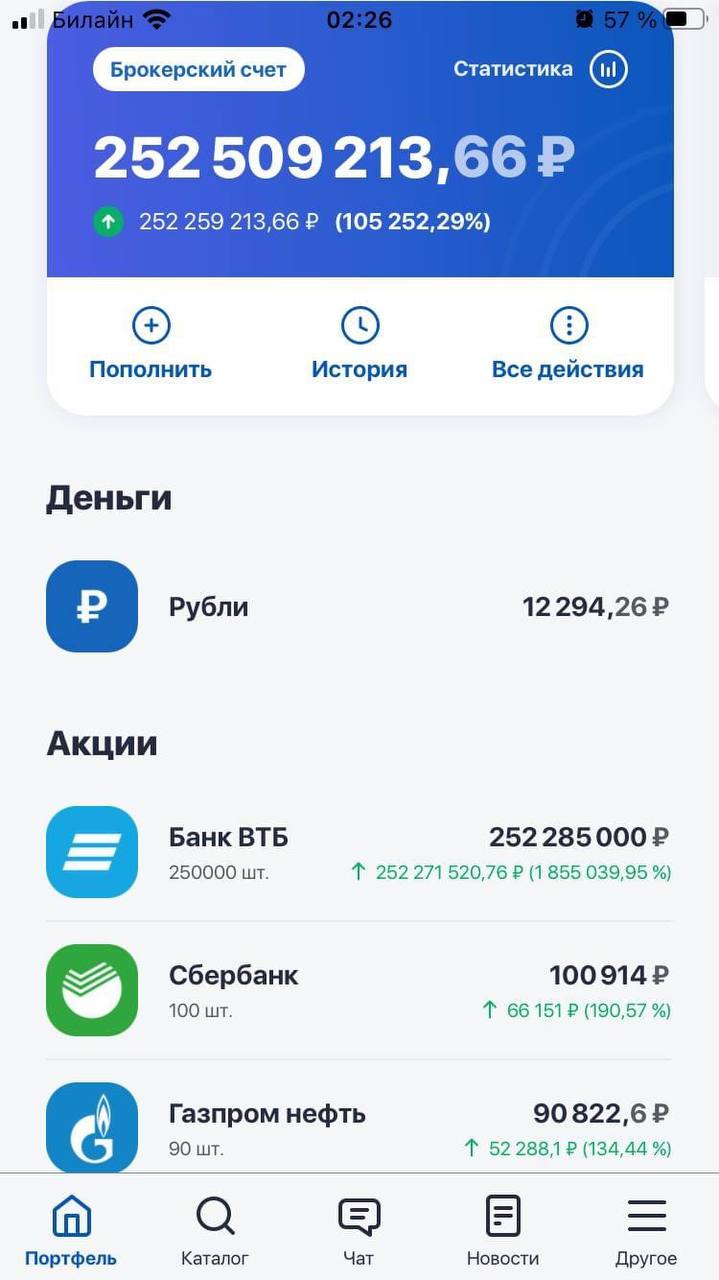The width and height of the screenshot is (719, 1280).
Task: Tap Пополнить to add funds
Action: [x=150, y=344]
